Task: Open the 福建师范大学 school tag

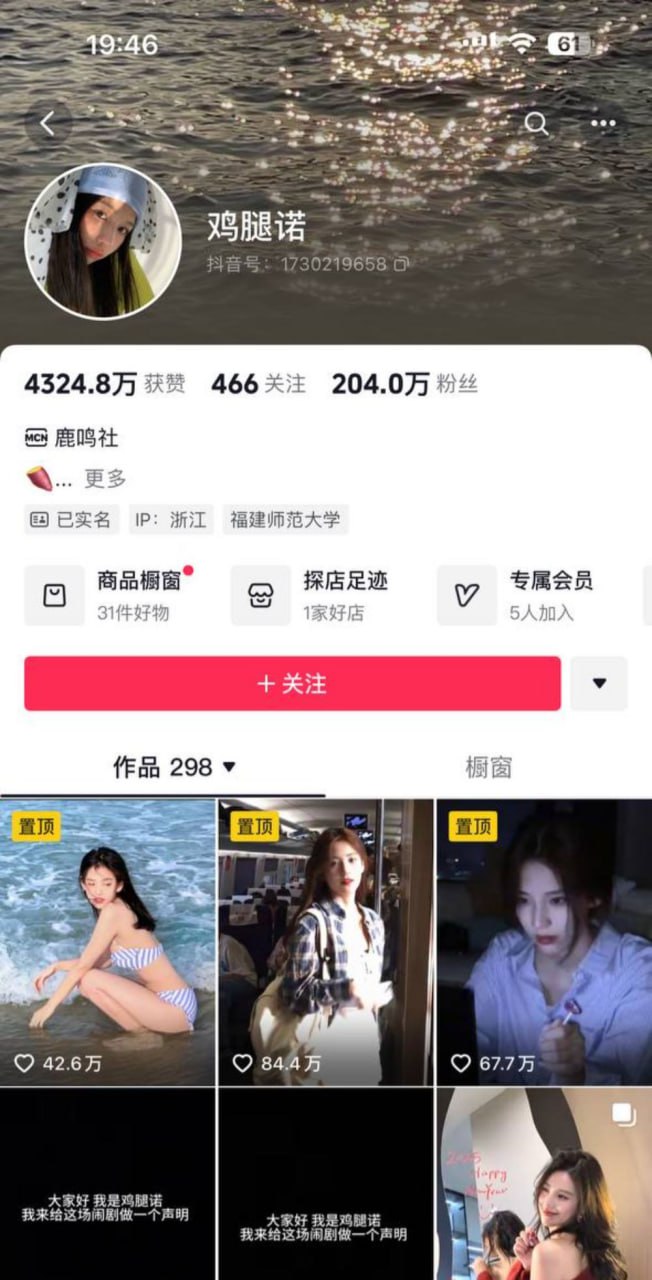Action: click(x=285, y=520)
